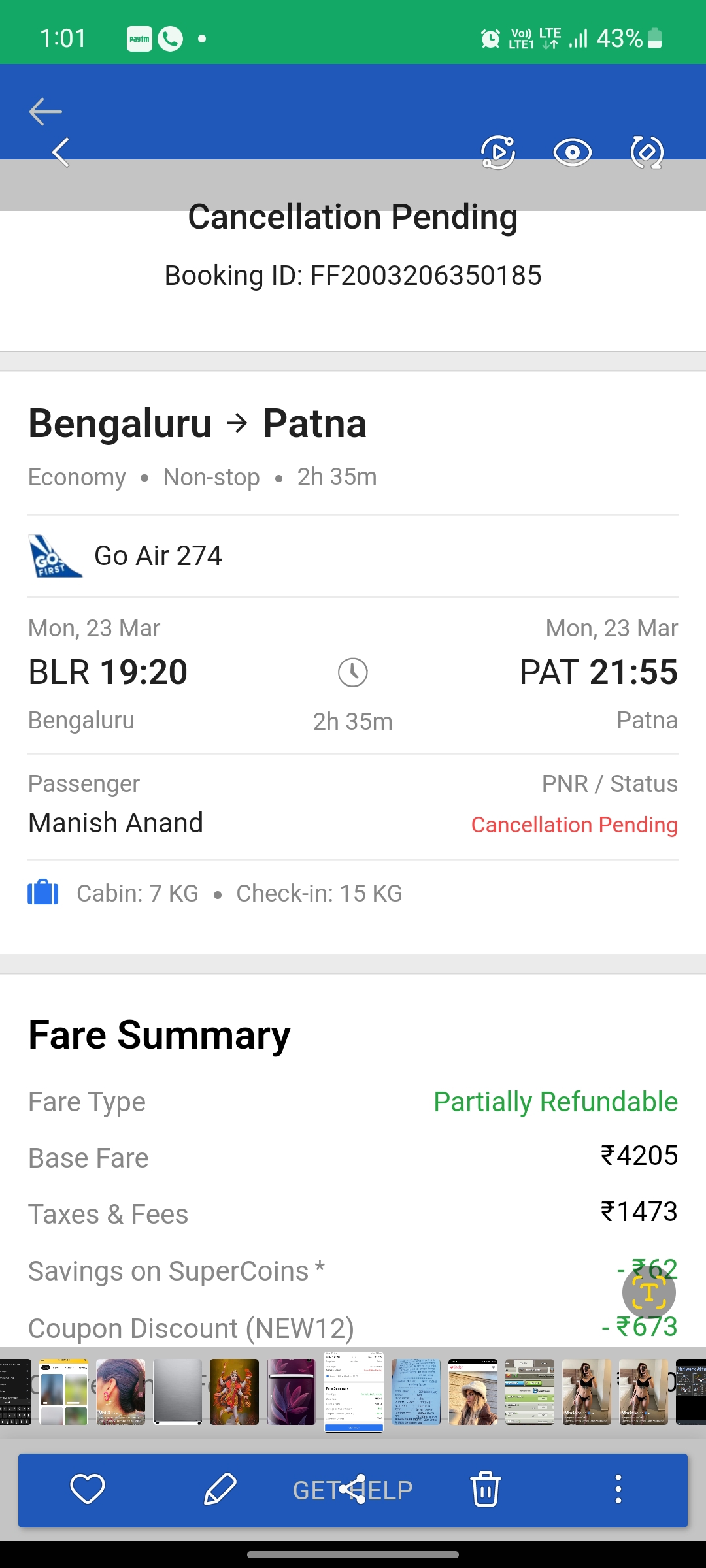Tap the rotate screen icon

pyautogui.click(x=647, y=153)
